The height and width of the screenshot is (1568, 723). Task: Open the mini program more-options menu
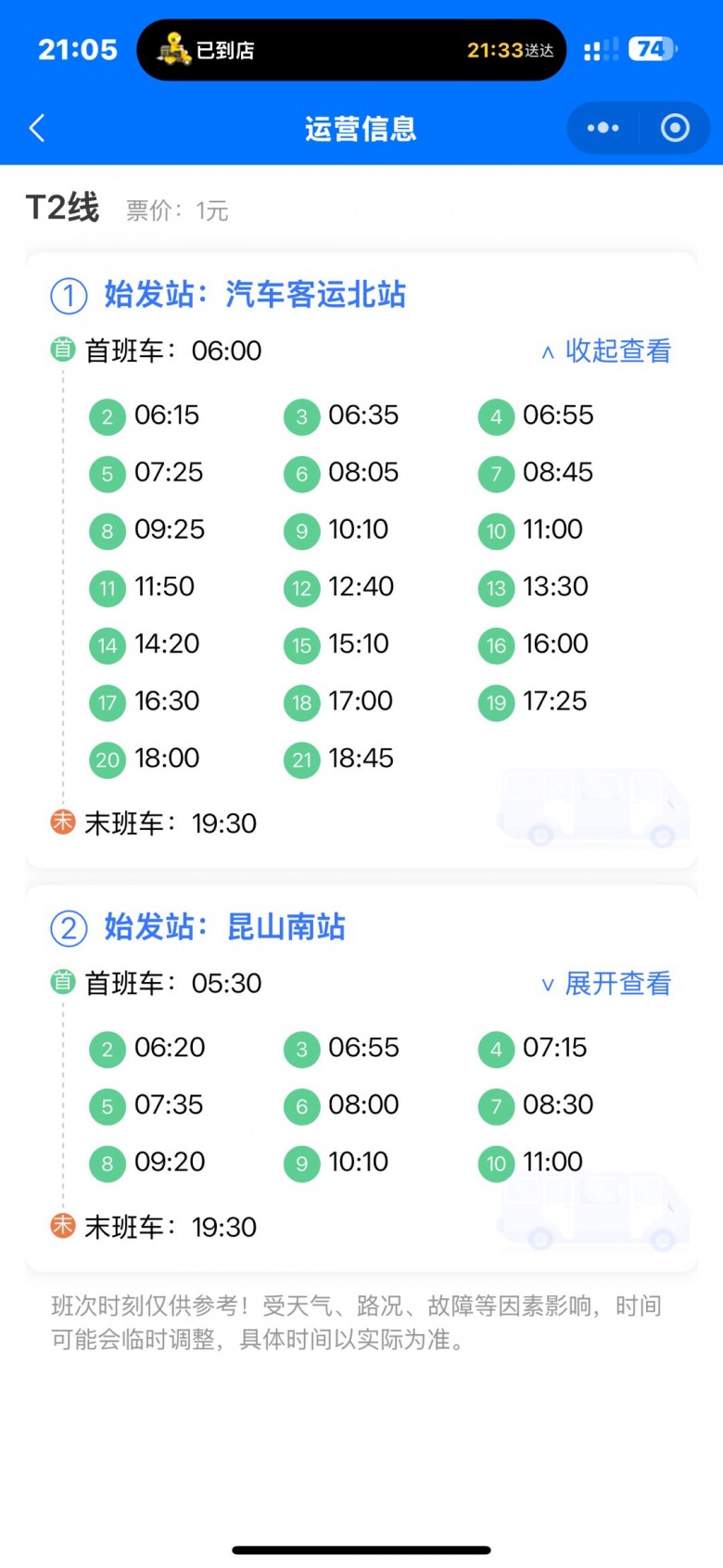(603, 128)
